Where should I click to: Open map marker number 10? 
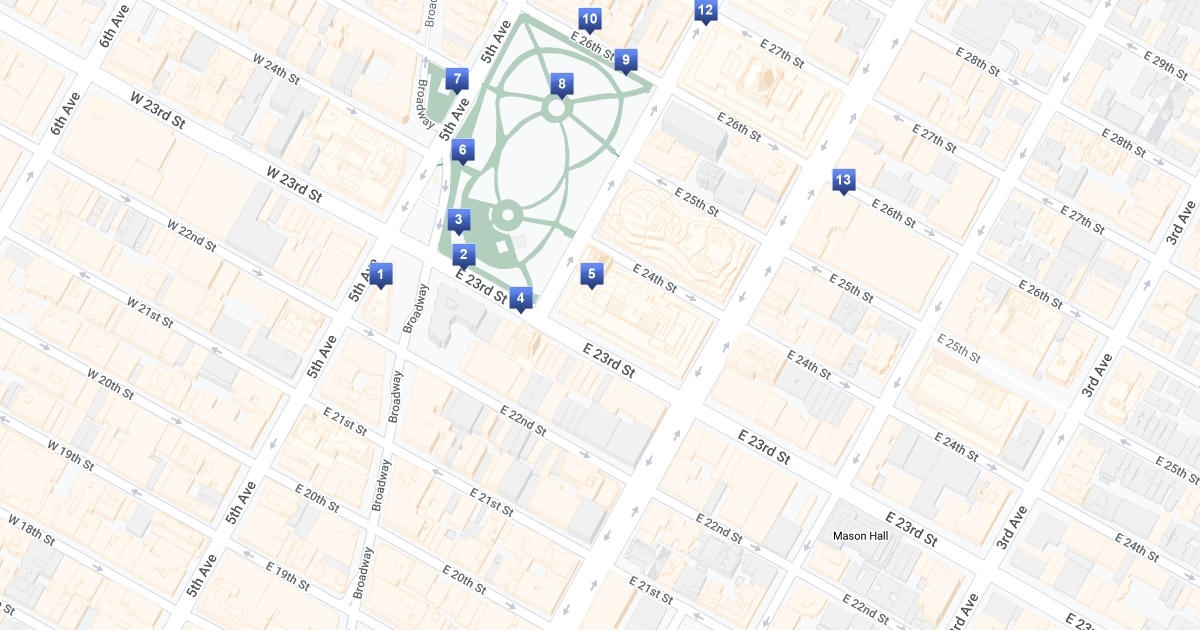(x=590, y=18)
